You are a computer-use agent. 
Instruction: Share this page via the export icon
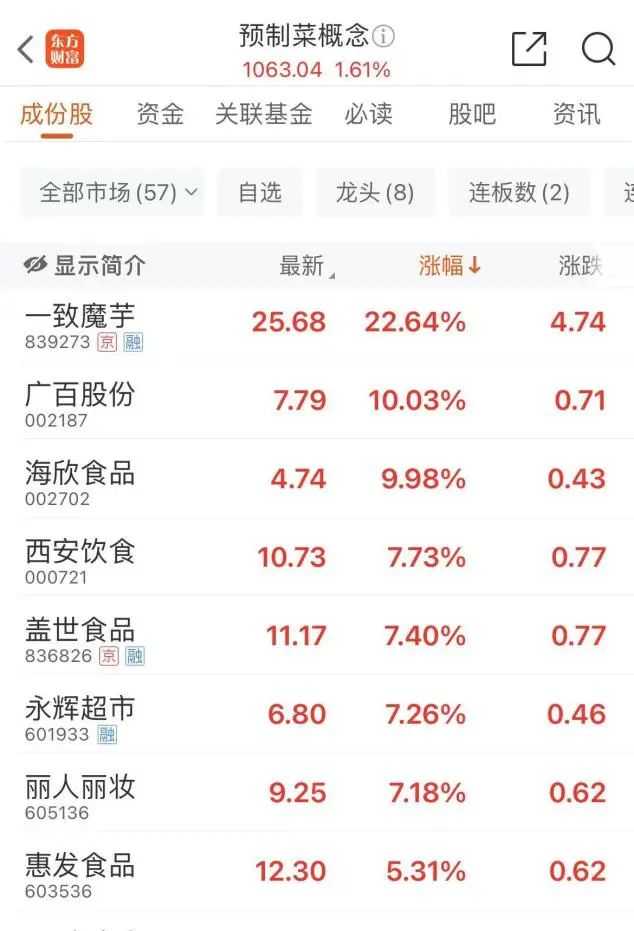point(529,49)
